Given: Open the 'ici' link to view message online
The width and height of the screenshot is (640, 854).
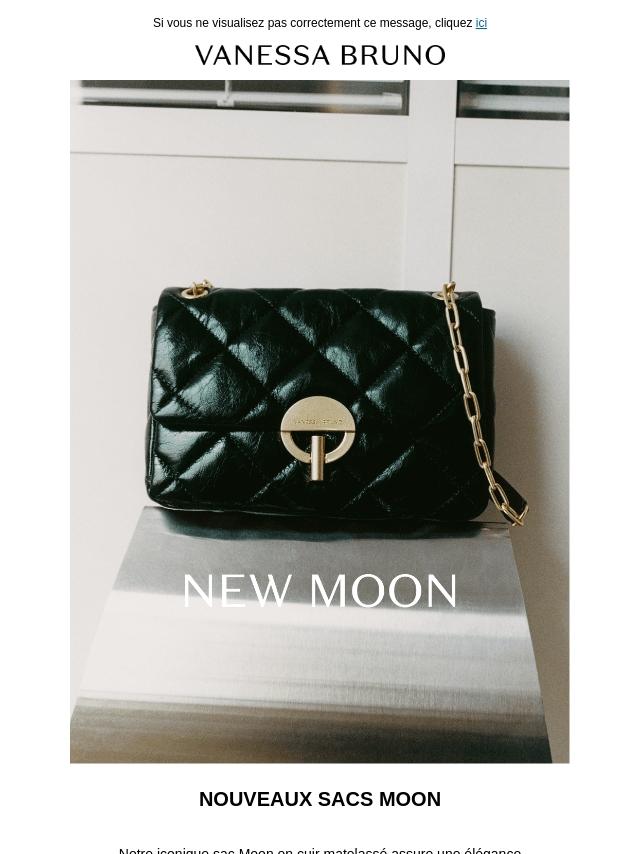Looking at the screenshot, I should [481, 23].
